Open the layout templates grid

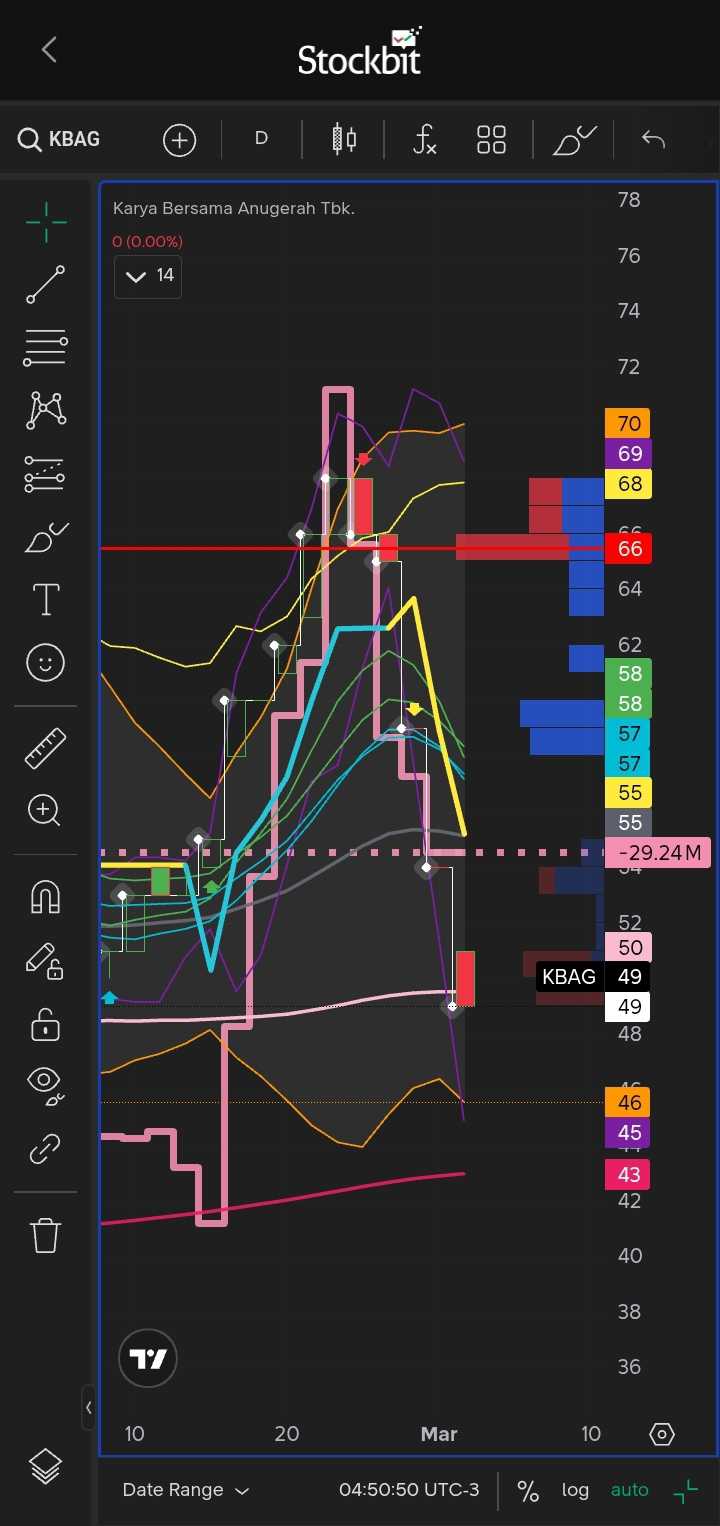point(491,140)
